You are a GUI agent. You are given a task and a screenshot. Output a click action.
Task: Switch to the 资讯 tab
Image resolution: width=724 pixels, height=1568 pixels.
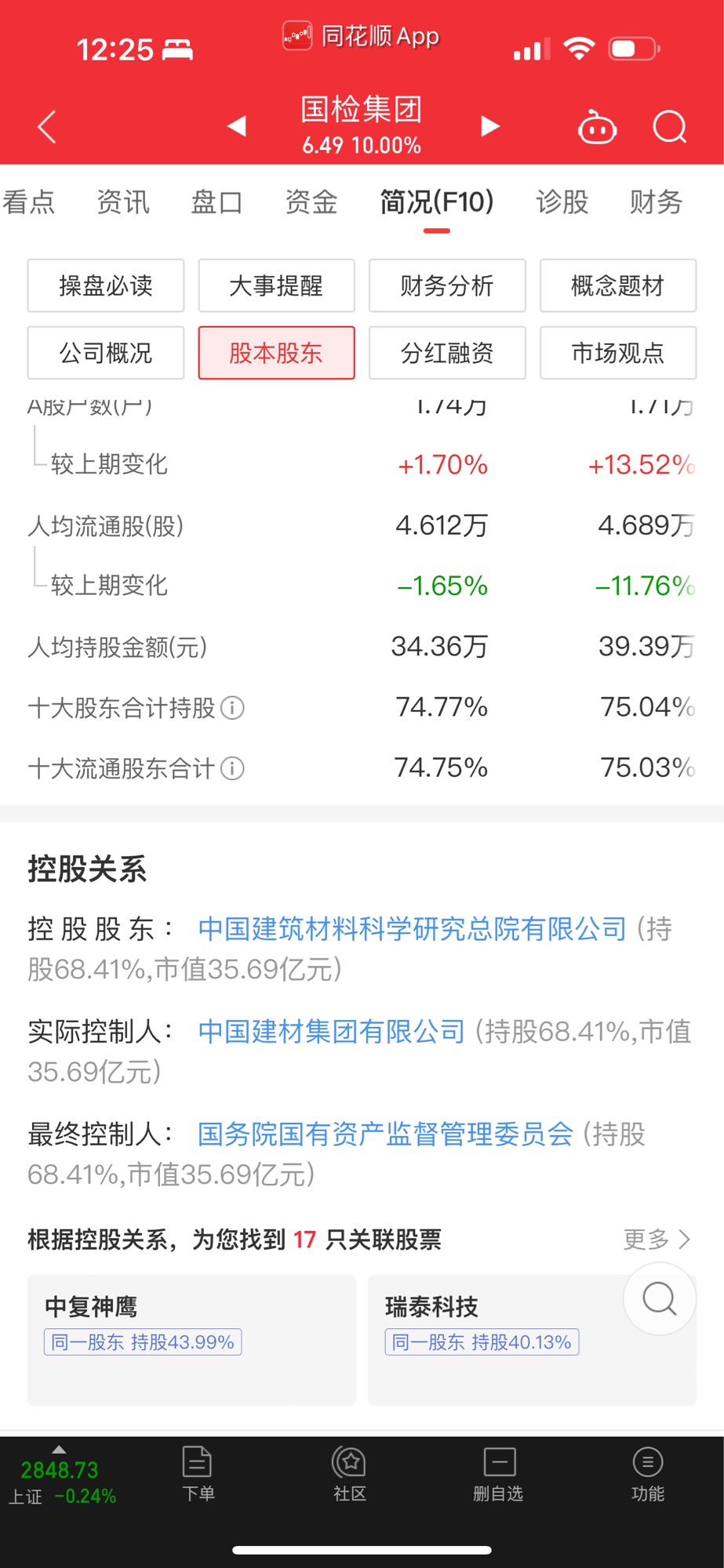[123, 202]
